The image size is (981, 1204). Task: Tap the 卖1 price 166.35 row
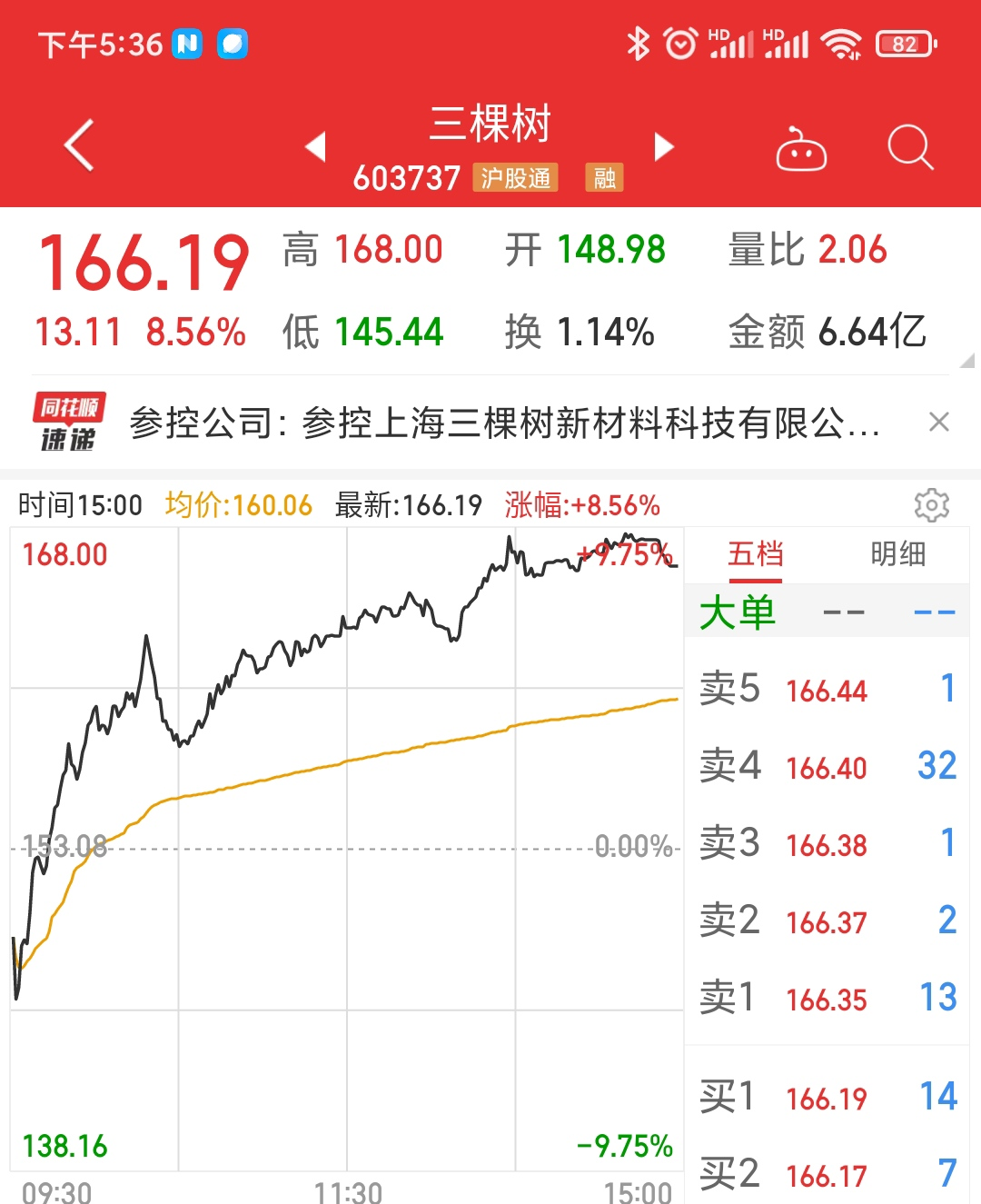[x=827, y=999]
